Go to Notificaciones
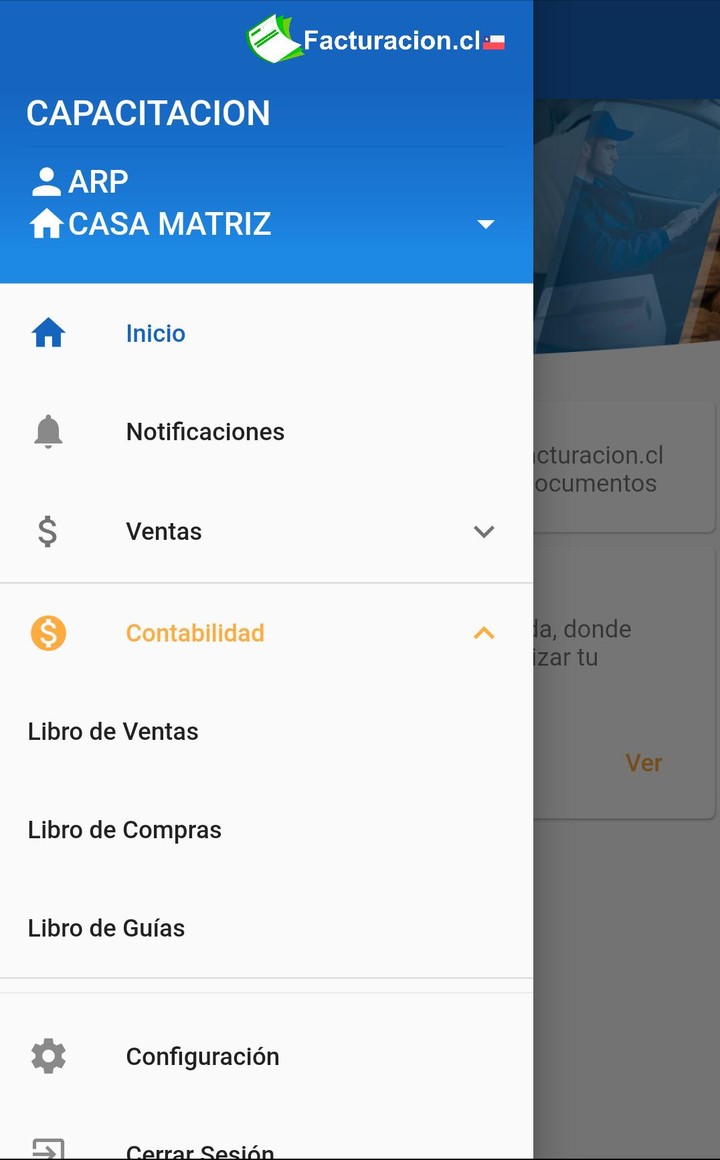720x1160 pixels. pos(204,431)
